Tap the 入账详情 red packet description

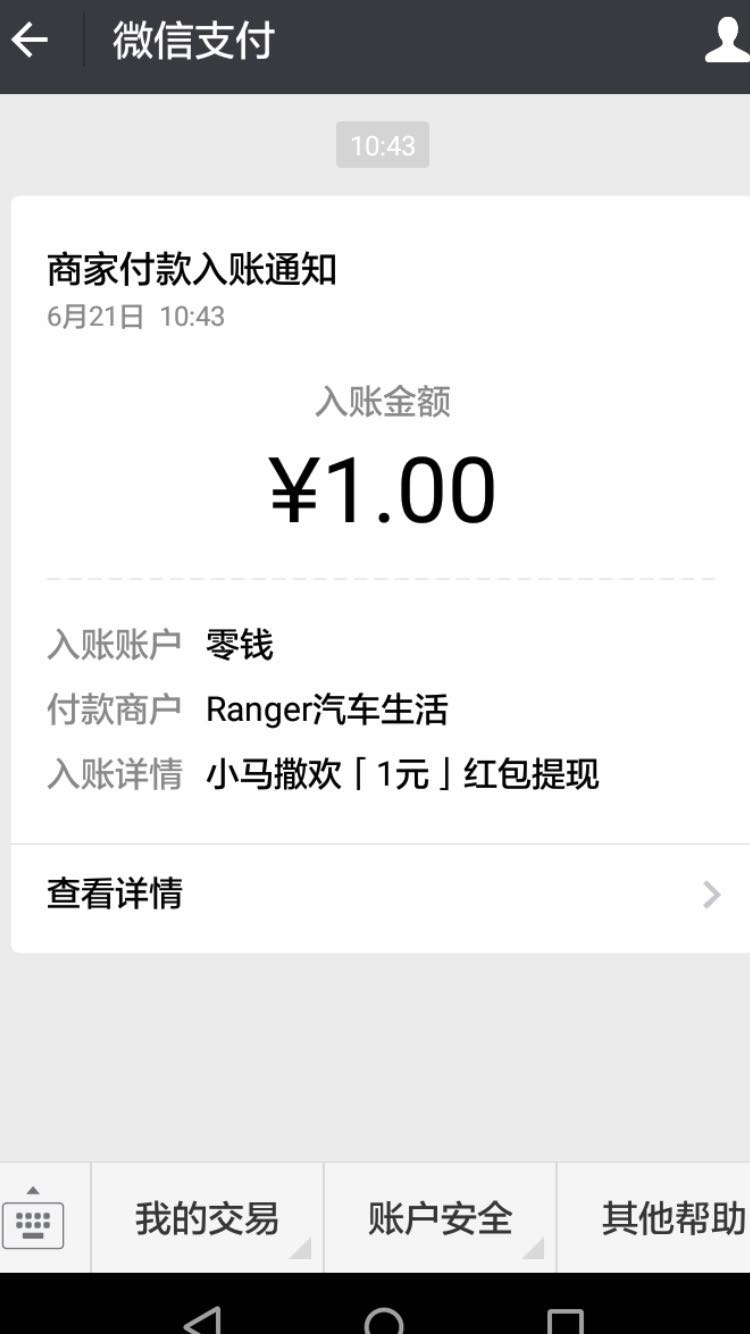coord(402,774)
